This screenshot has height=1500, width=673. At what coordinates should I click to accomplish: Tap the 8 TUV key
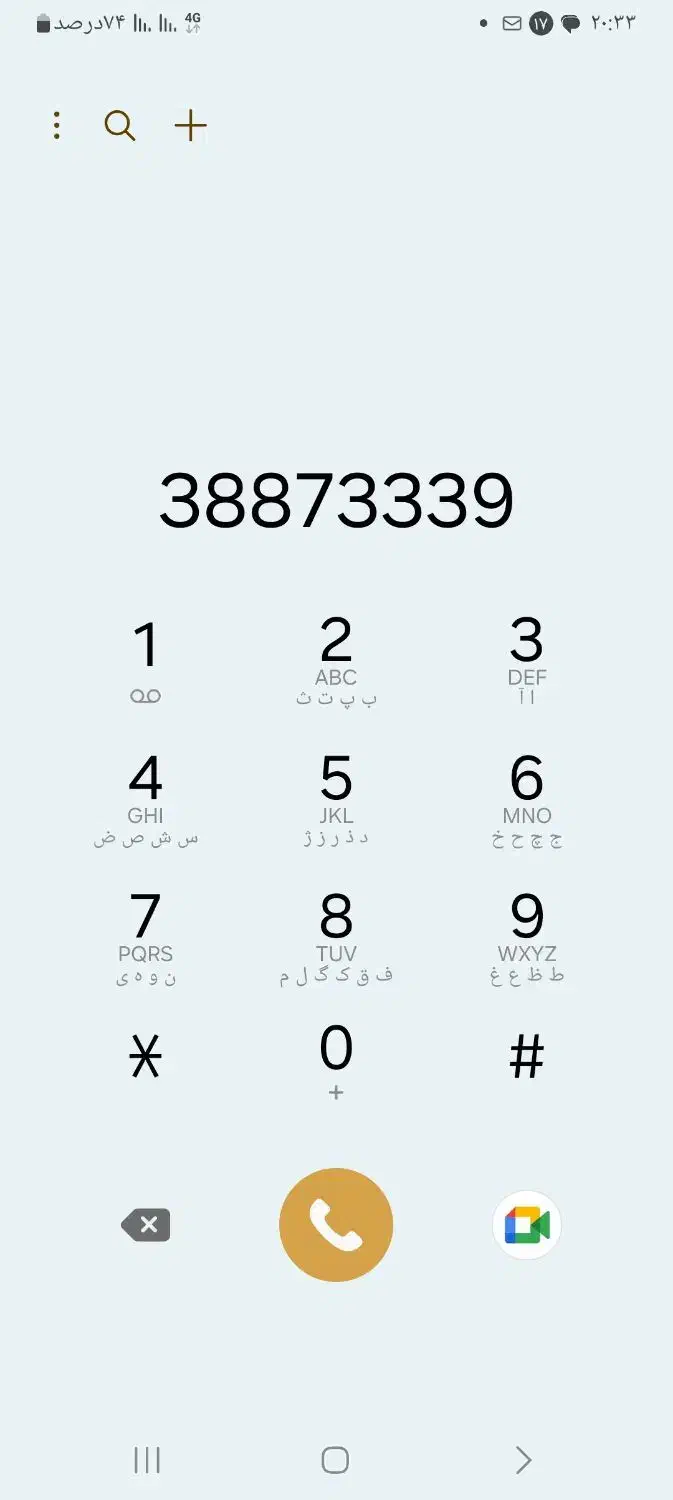pyautogui.click(x=336, y=937)
